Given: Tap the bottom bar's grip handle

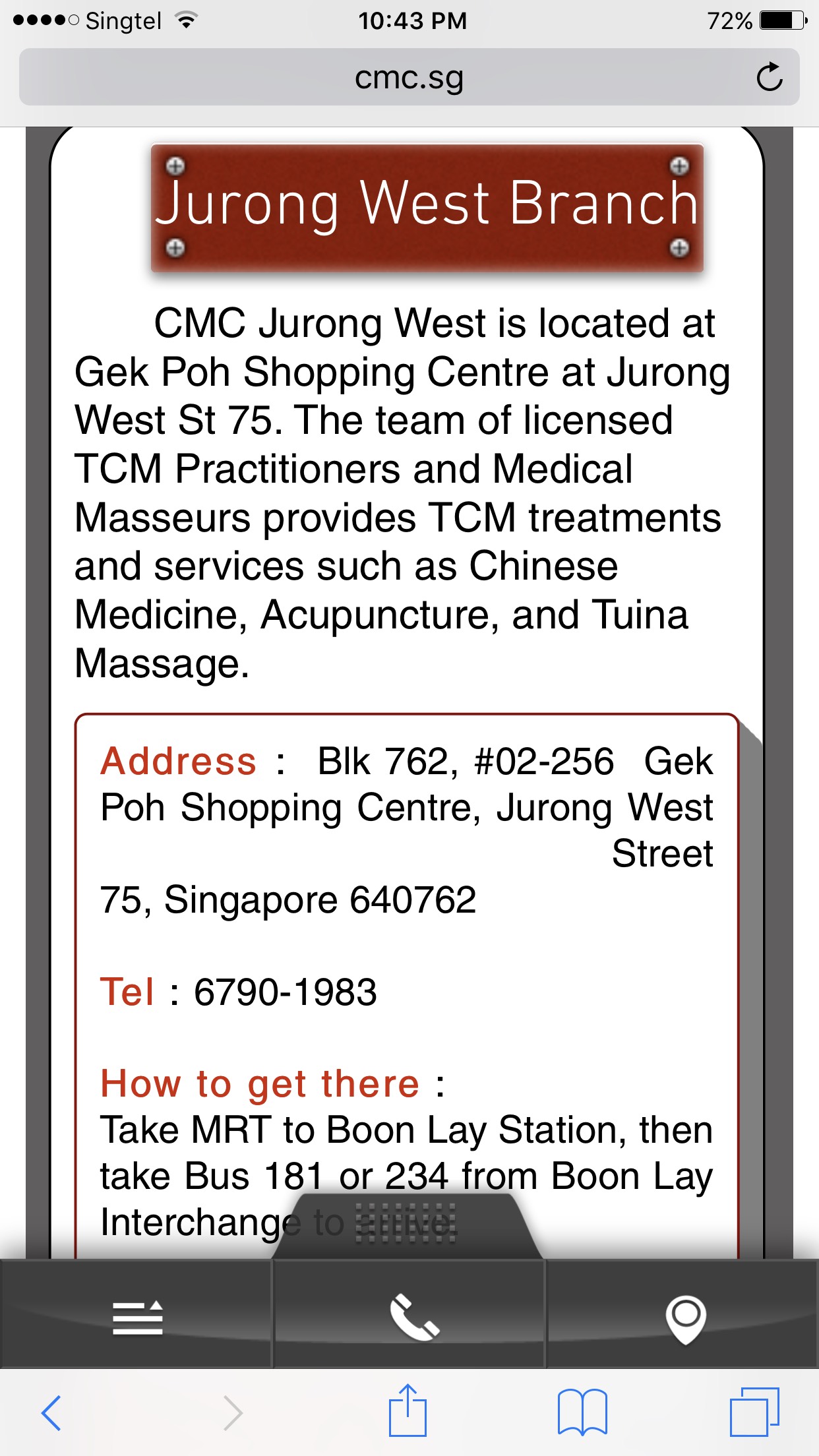Looking at the screenshot, I should click(x=406, y=1224).
